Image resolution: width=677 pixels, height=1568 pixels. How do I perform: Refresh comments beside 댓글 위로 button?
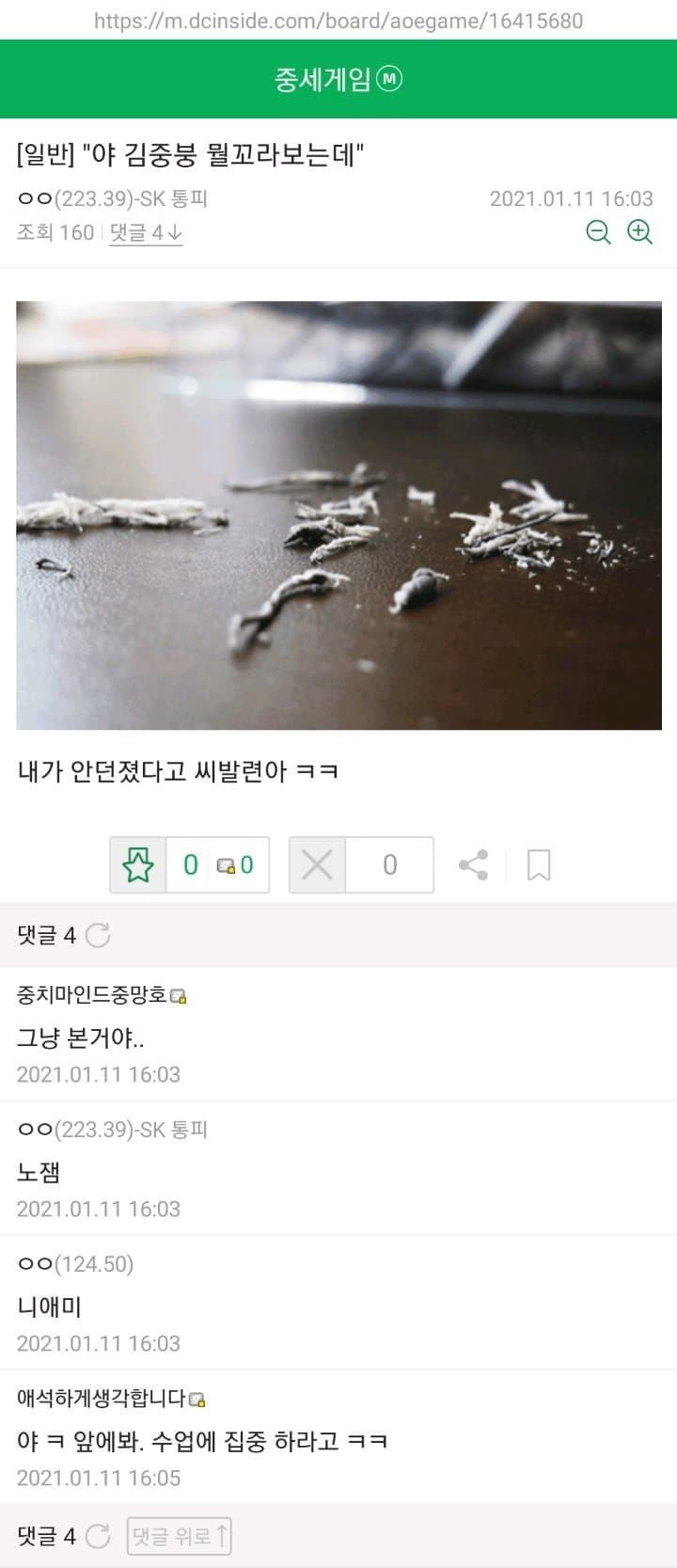[98, 1536]
